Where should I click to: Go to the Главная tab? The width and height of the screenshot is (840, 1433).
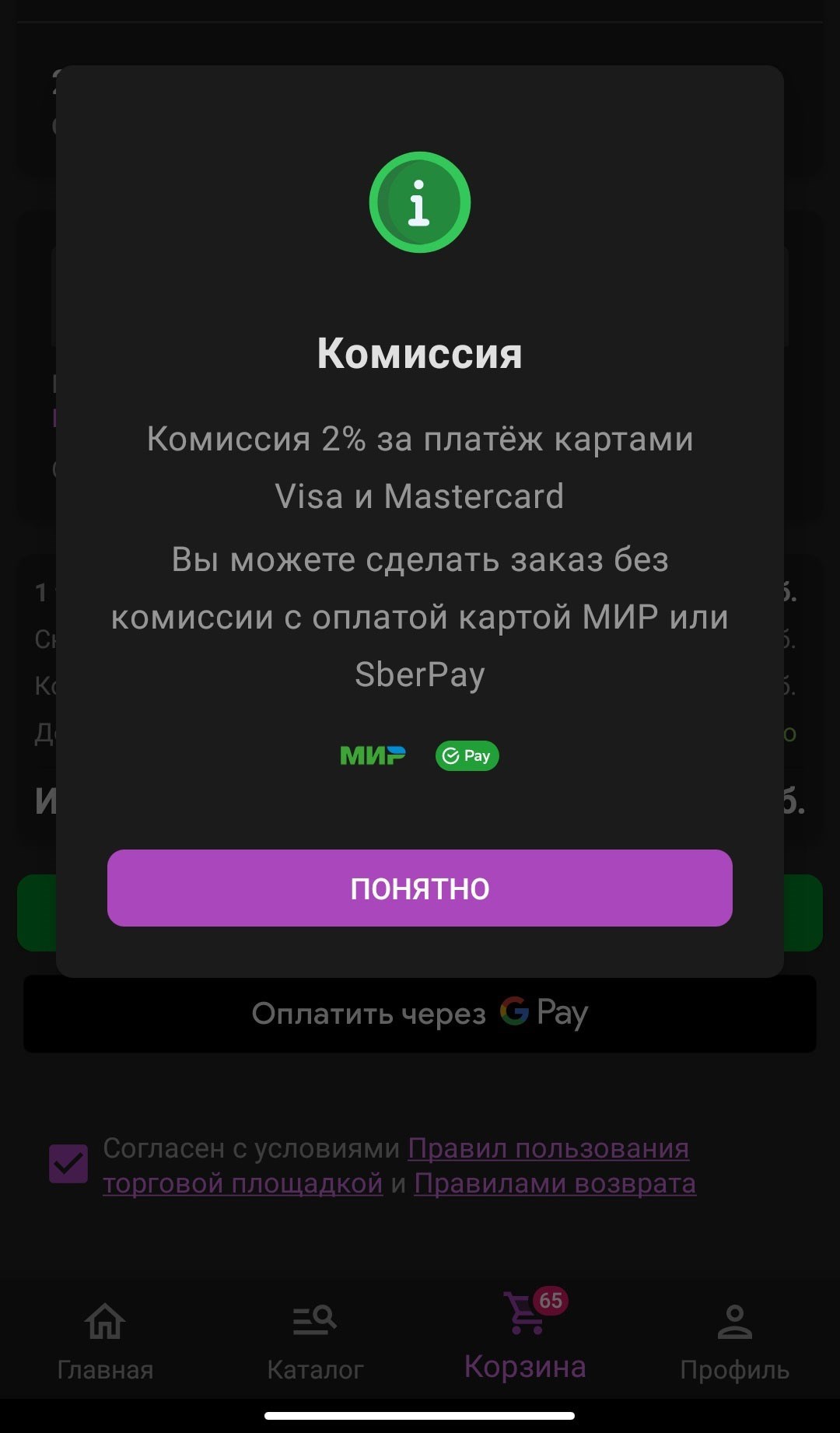(x=105, y=1344)
